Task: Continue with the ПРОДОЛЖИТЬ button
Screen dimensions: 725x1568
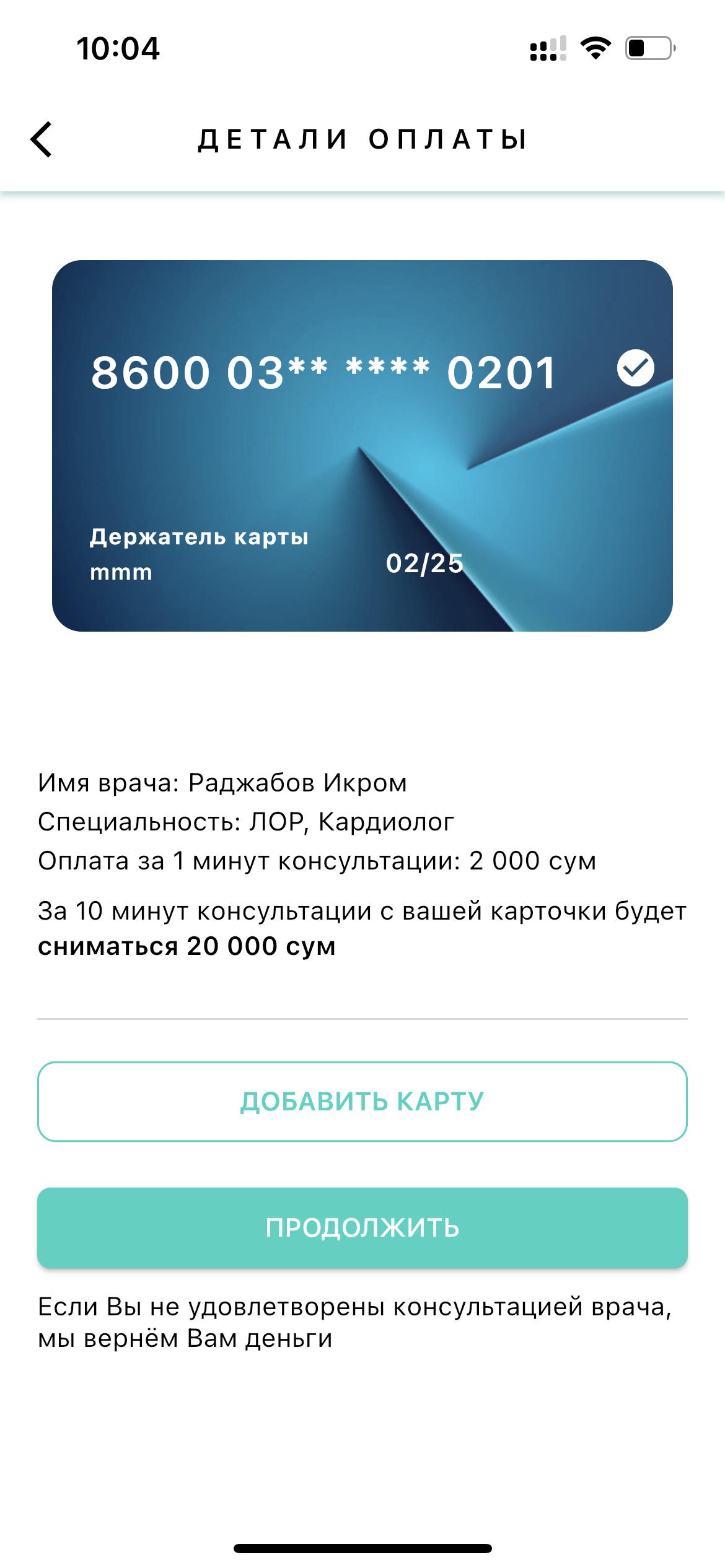Action: [362, 1227]
